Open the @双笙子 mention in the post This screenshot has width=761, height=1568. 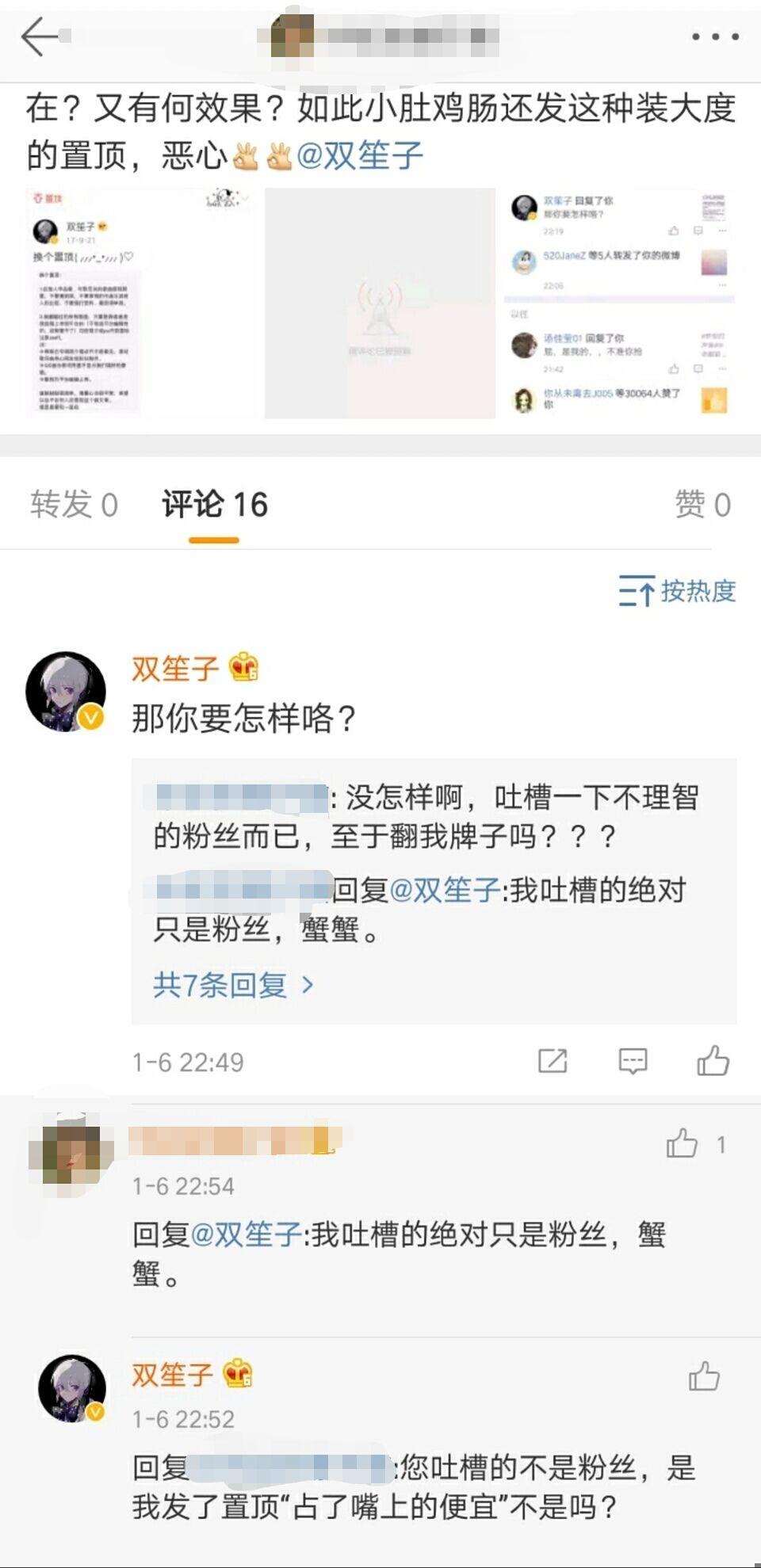pyautogui.click(x=359, y=155)
